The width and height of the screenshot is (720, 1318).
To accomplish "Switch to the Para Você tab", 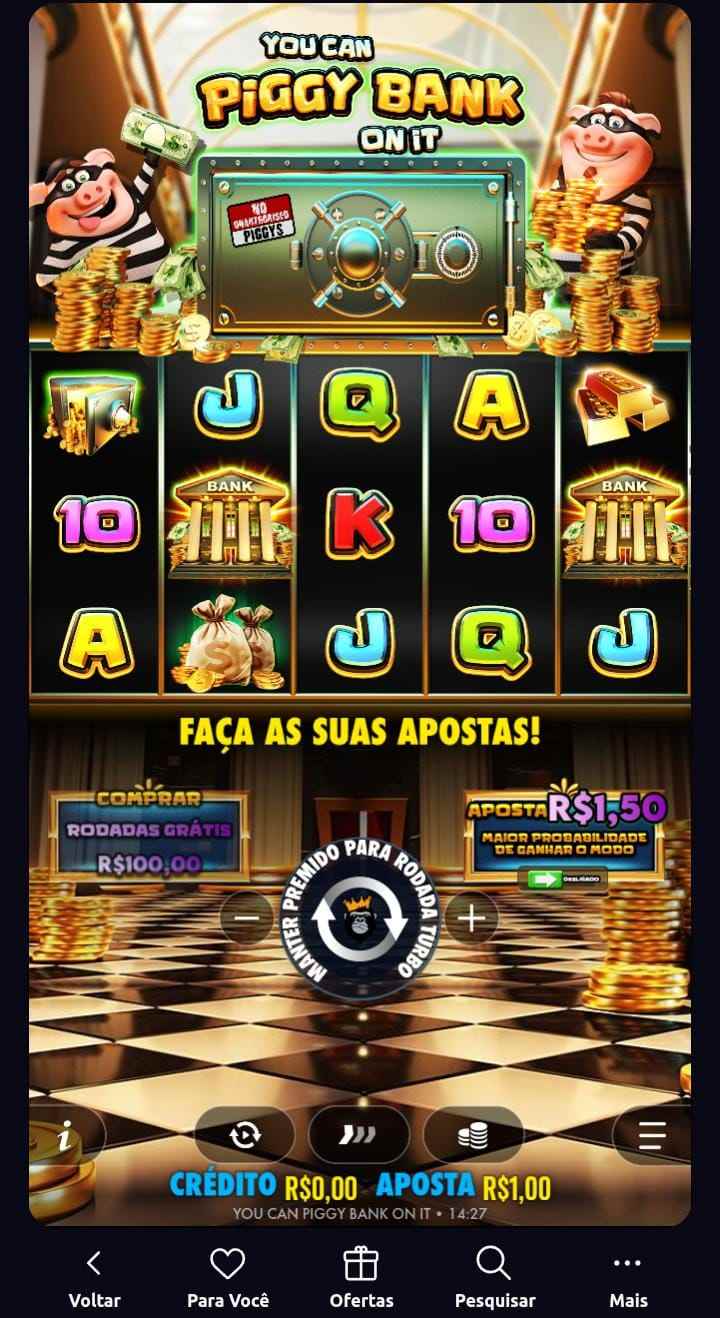I will pos(228,1278).
